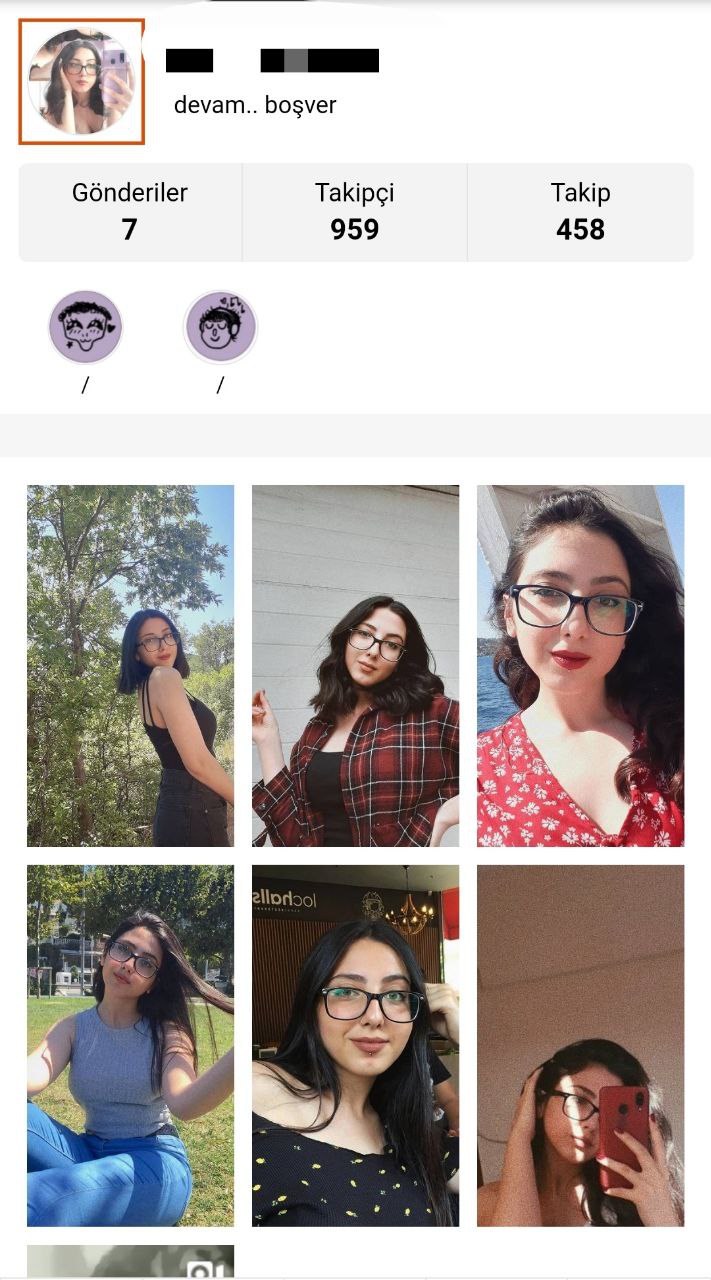
Task: Open the partially visible video post
Action: [130, 1261]
